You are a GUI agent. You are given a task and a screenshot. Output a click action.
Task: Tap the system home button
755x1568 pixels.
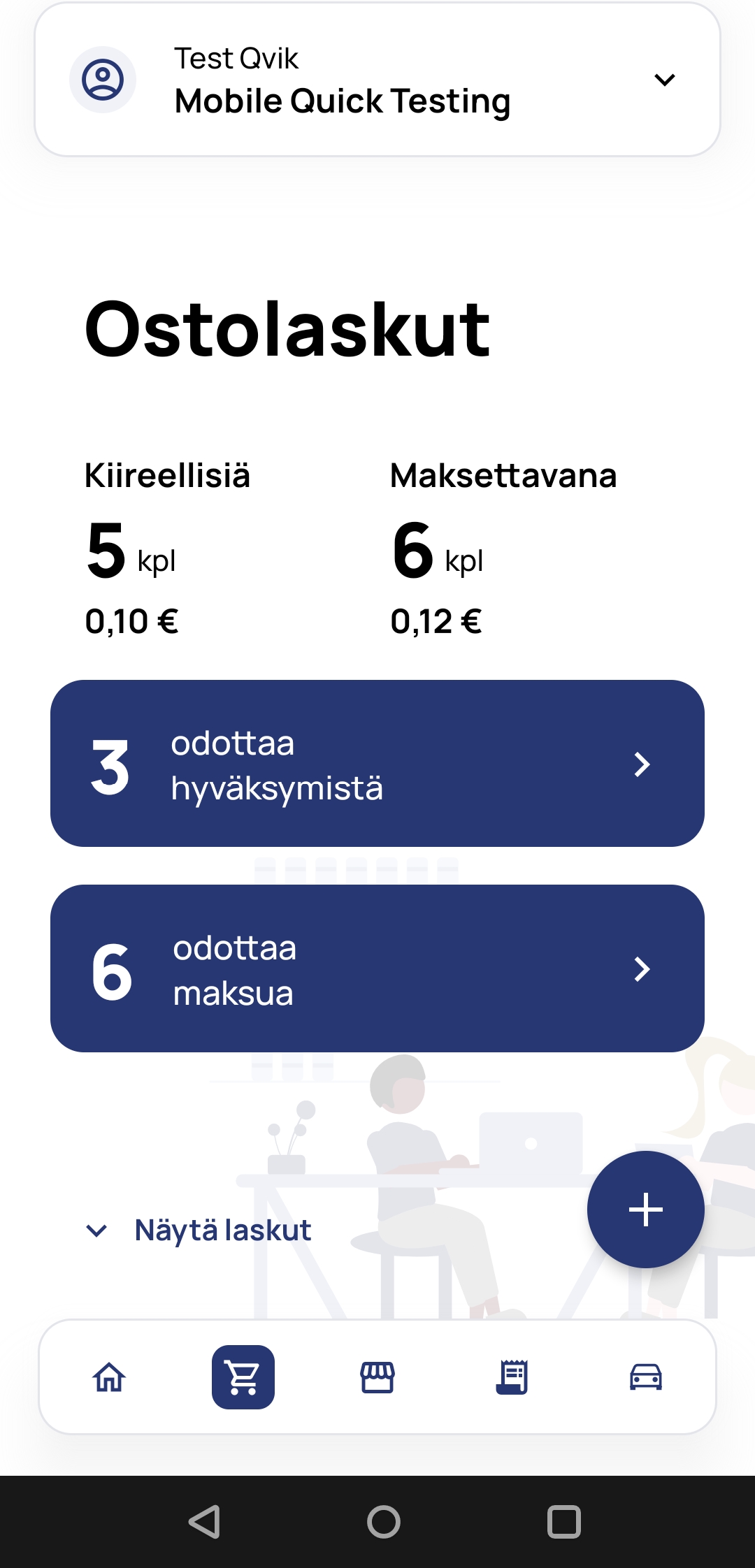[x=384, y=1522]
